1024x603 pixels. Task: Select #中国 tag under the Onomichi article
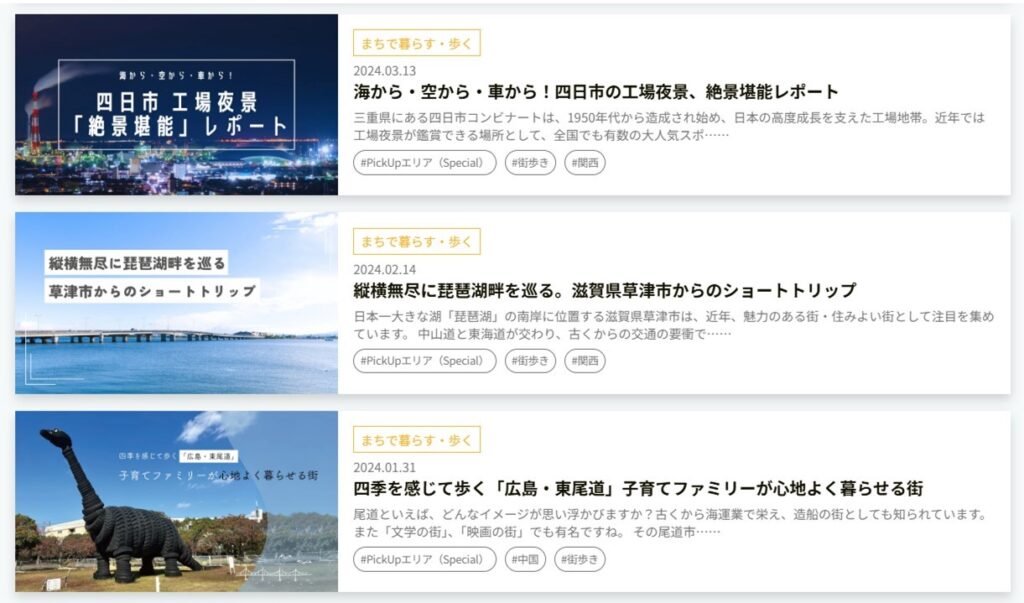[525, 559]
